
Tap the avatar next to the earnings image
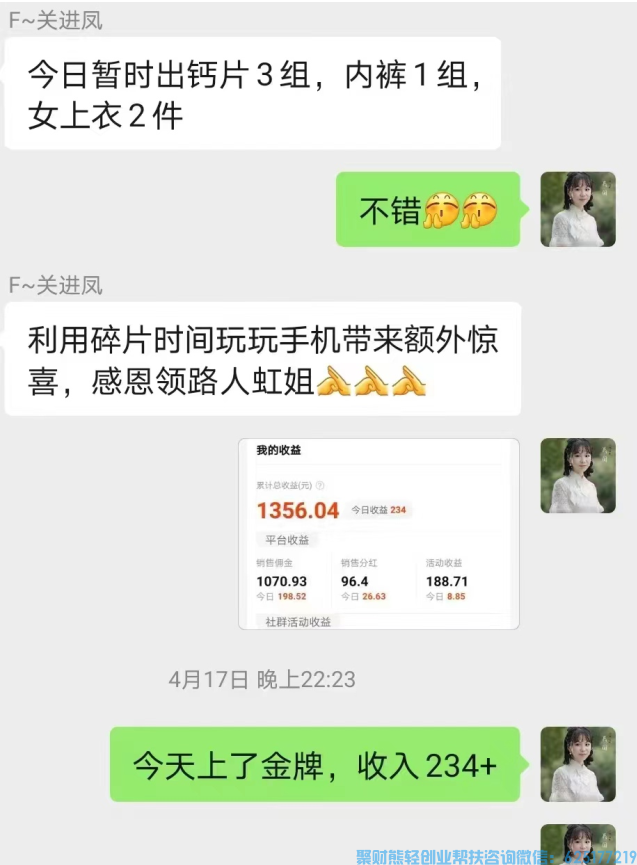[578, 476]
